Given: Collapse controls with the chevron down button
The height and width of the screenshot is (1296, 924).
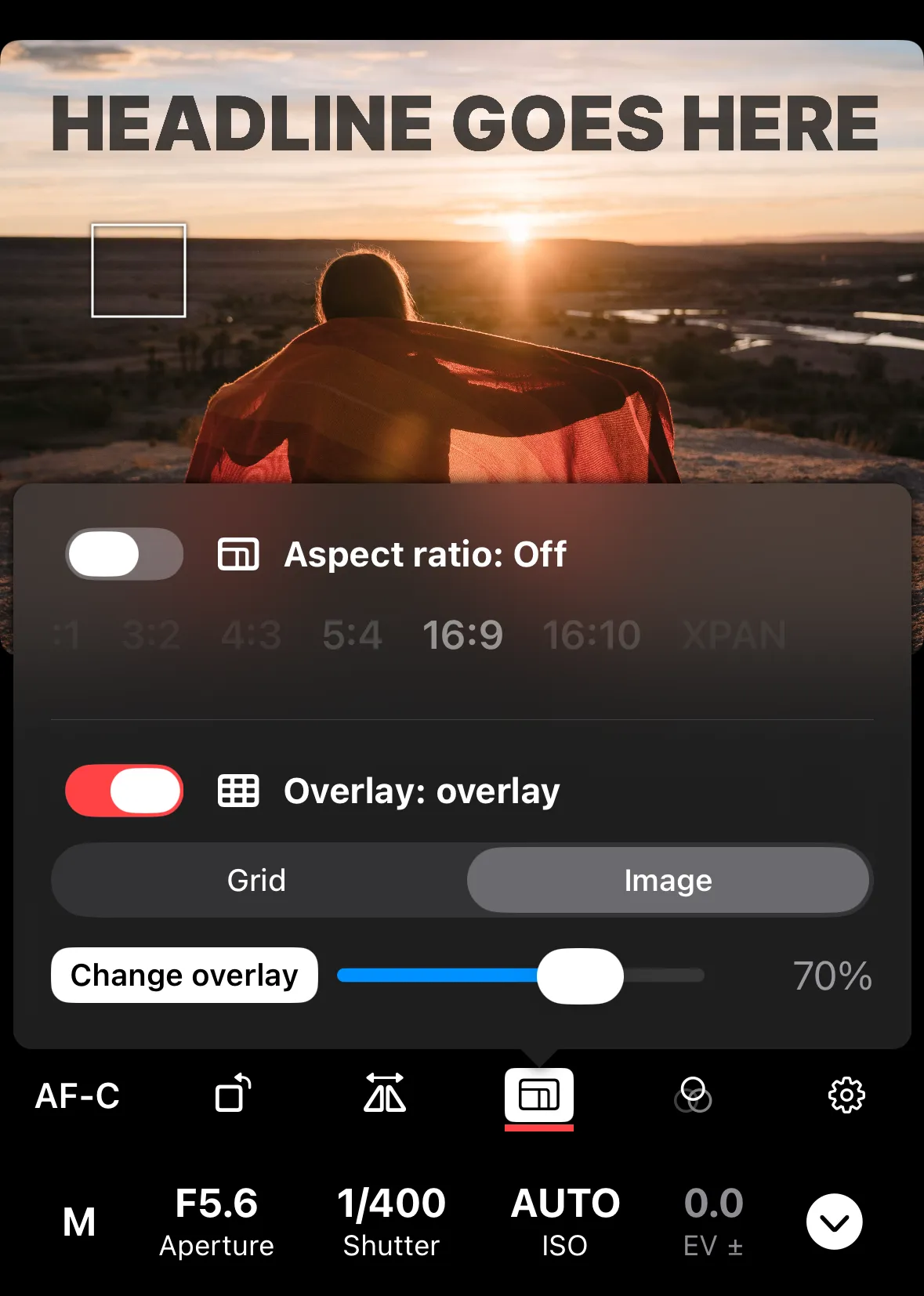Looking at the screenshot, I should pos(834,1222).
